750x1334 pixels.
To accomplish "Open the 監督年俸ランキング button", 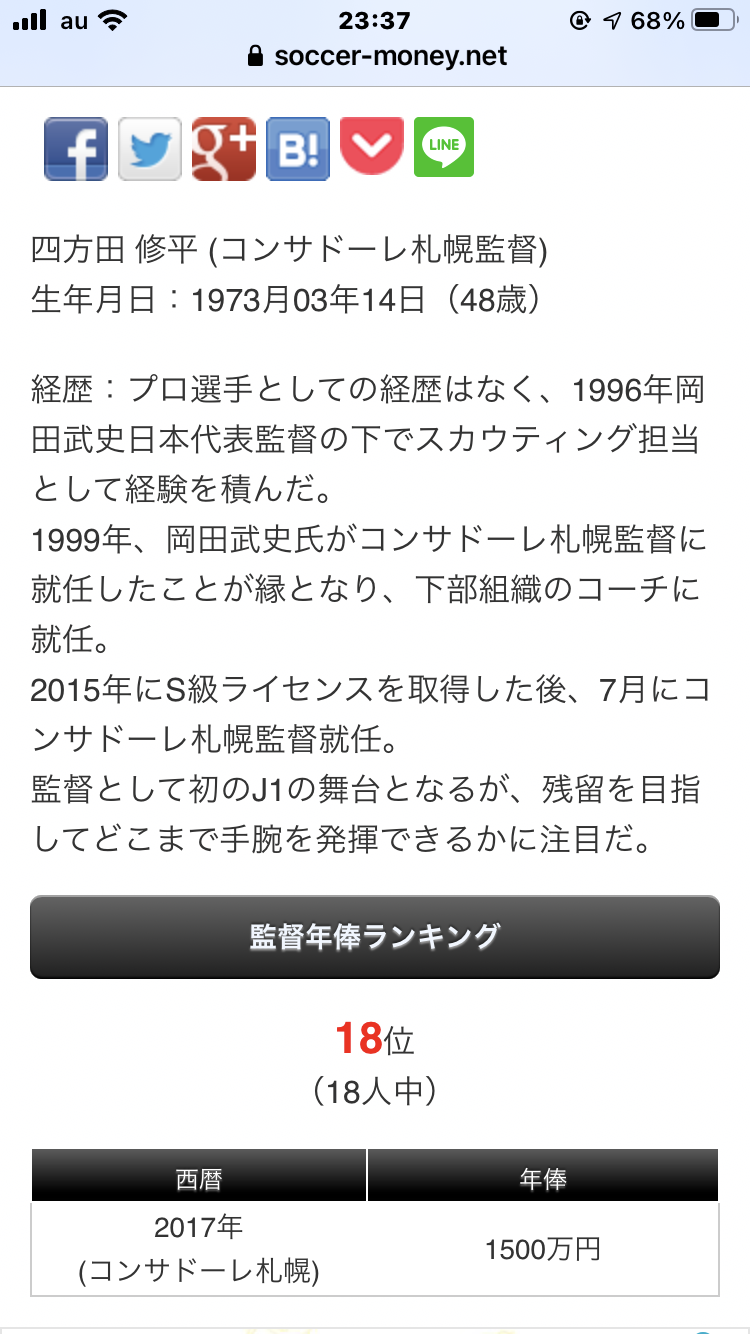I will tap(375, 937).
